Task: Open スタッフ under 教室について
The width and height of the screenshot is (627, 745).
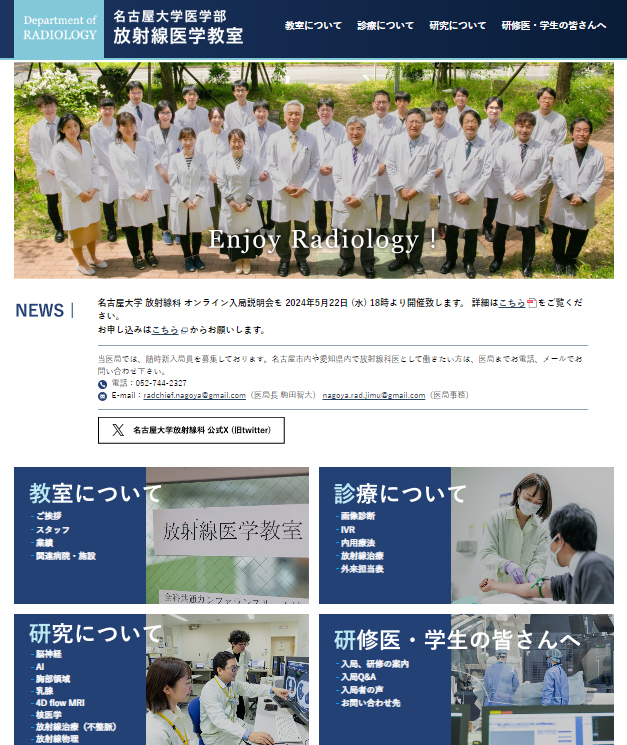Action: tap(52, 529)
